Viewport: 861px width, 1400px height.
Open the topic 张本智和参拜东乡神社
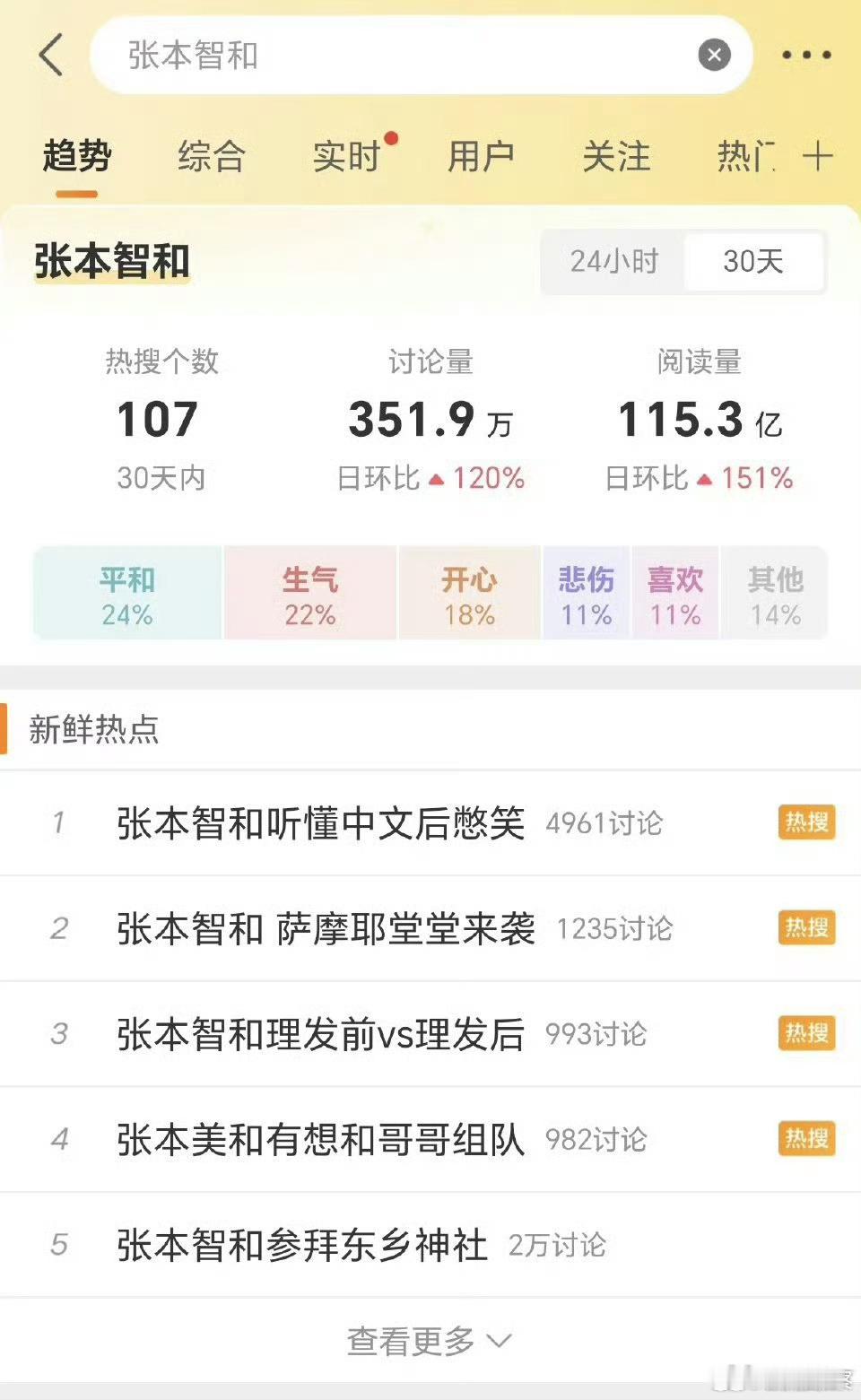coord(302,1245)
